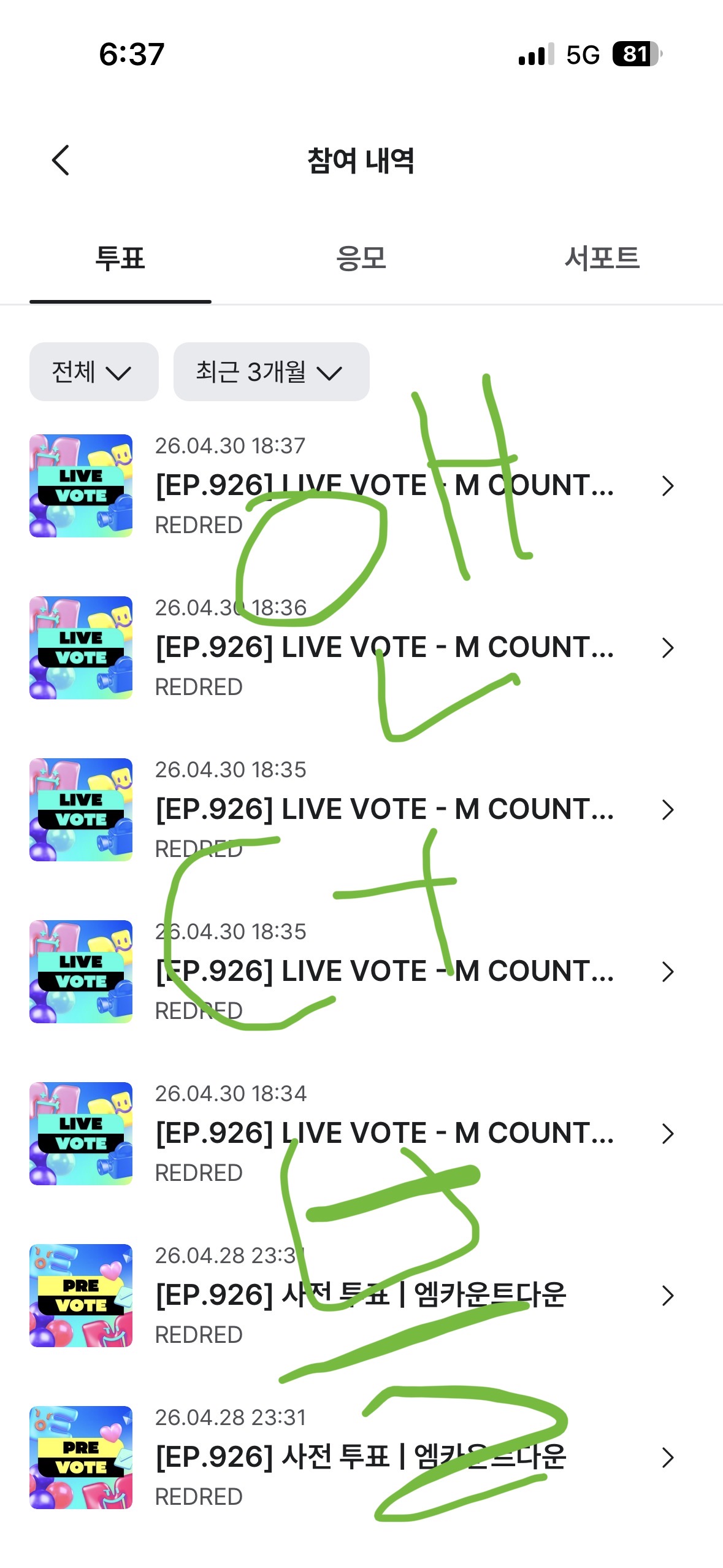Image resolution: width=723 pixels, height=1568 pixels.
Task: View the LIVE VOTE entry from 18:34
Action: [x=361, y=1134]
